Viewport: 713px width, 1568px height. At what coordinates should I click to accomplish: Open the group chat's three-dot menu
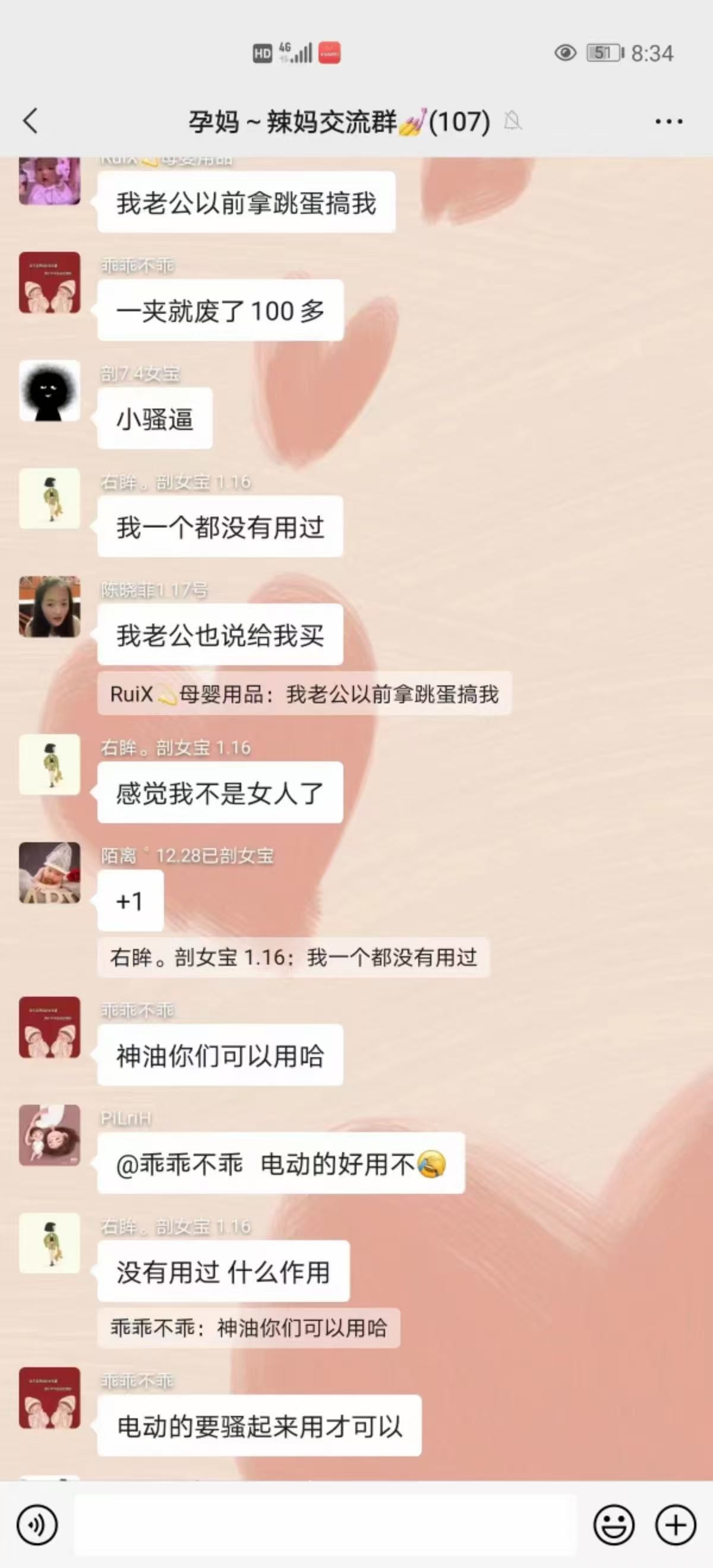tap(668, 122)
